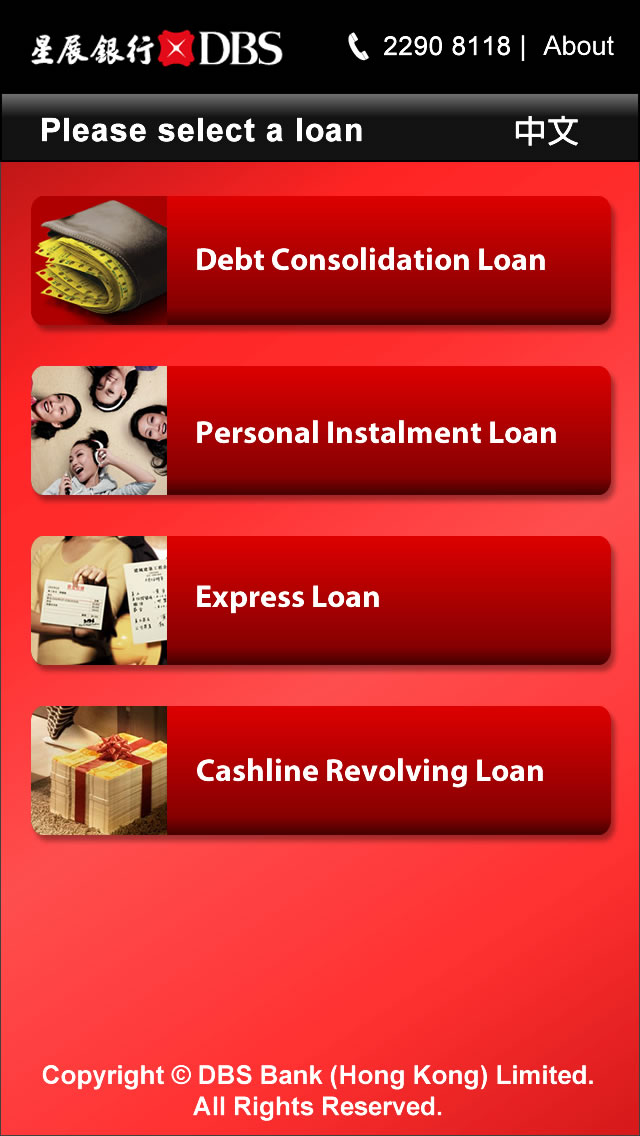
Task: Open the Express Loan option
Action: click(321, 600)
